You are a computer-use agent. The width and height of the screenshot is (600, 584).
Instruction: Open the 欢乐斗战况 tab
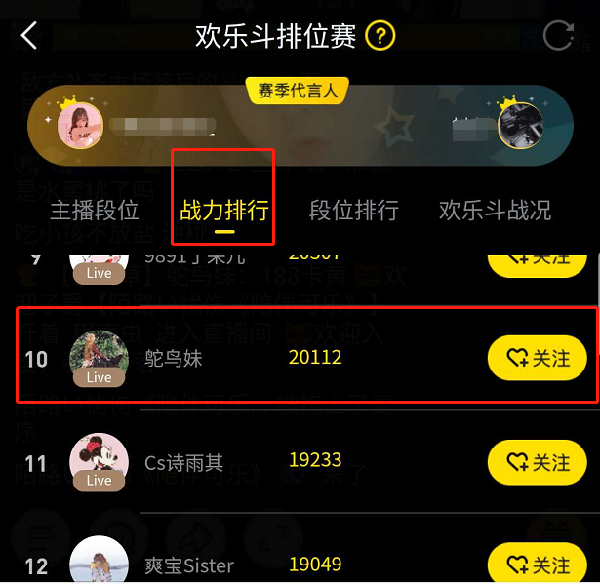click(495, 210)
